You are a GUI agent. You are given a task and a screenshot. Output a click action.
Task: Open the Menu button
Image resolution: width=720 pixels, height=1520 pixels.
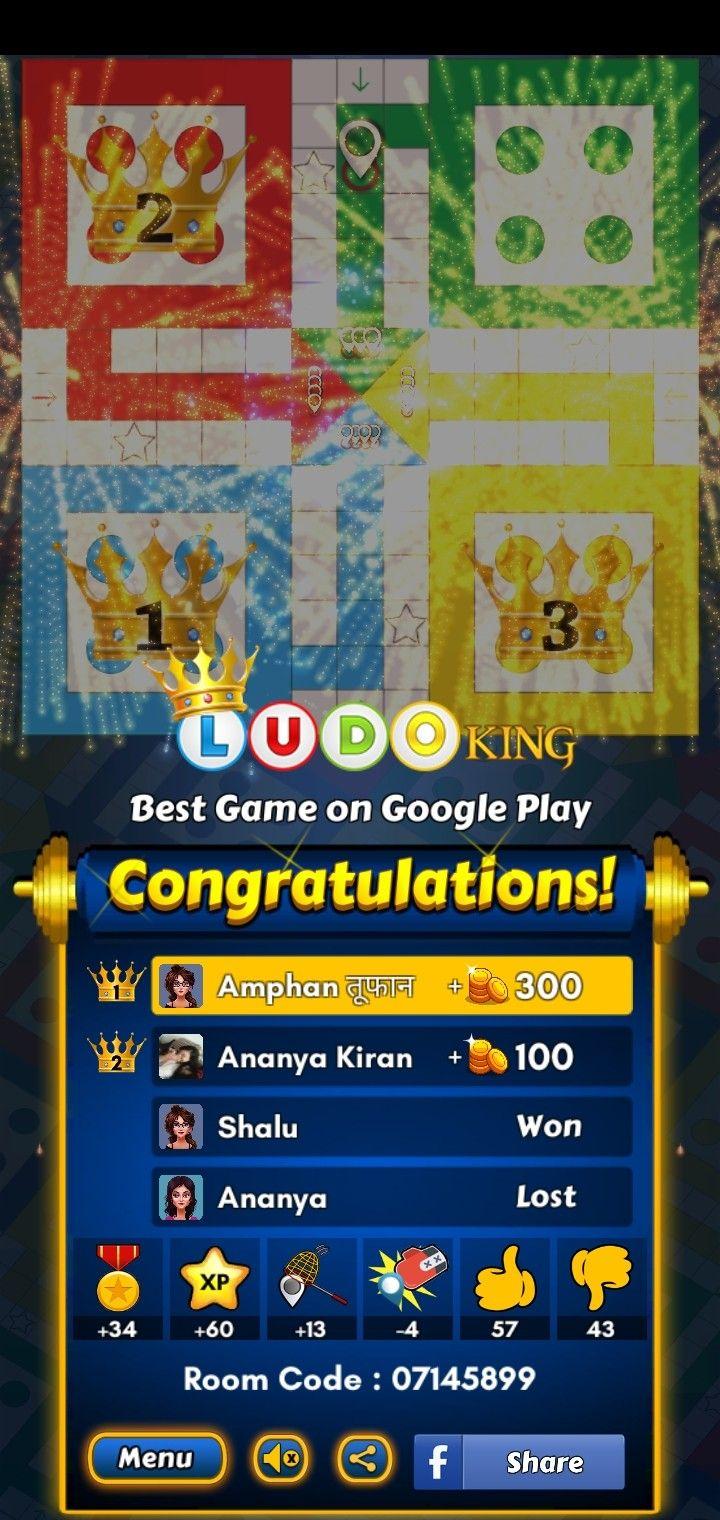coord(156,1459)
